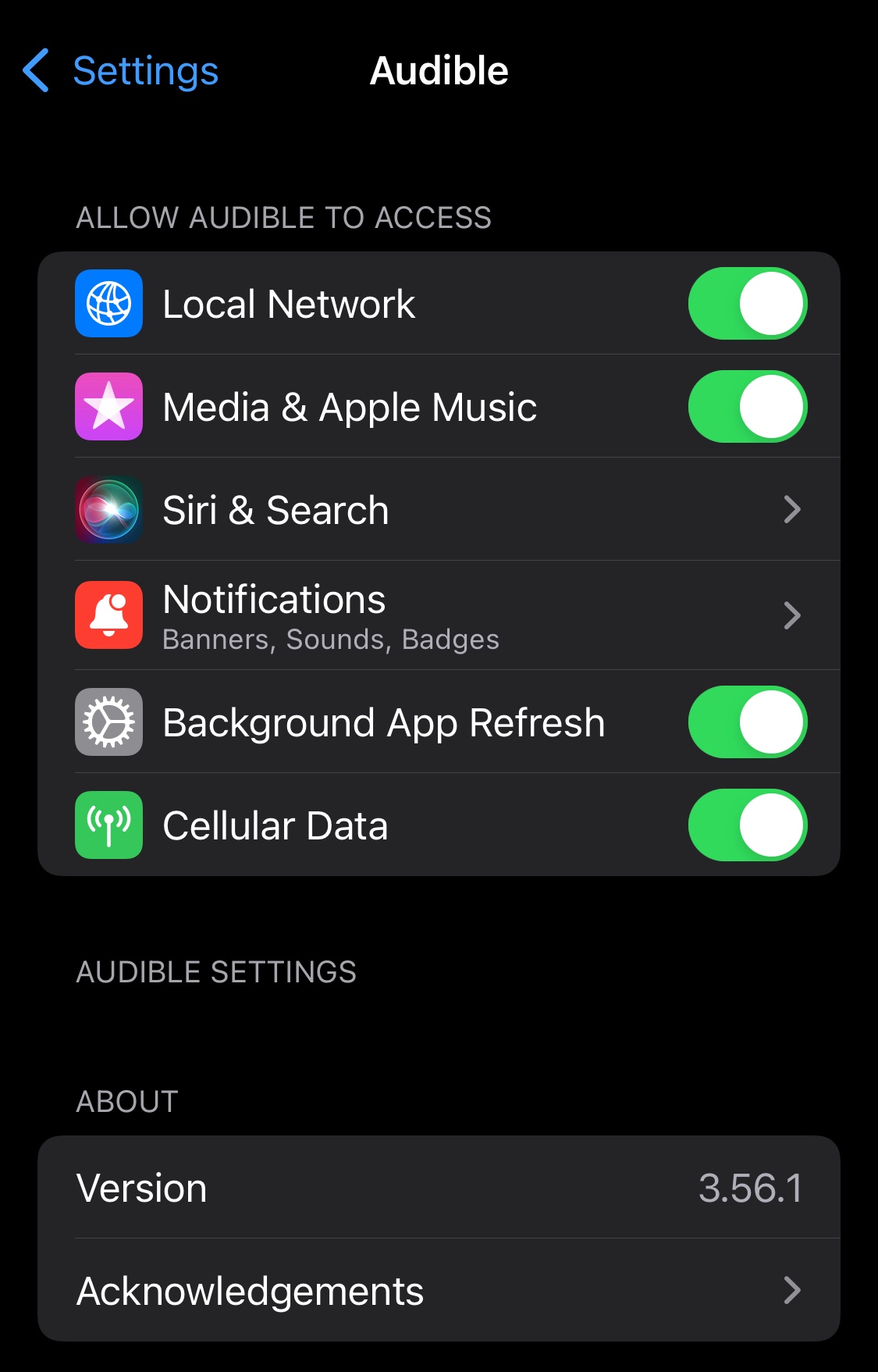Switch off Cellular Data

747,825
